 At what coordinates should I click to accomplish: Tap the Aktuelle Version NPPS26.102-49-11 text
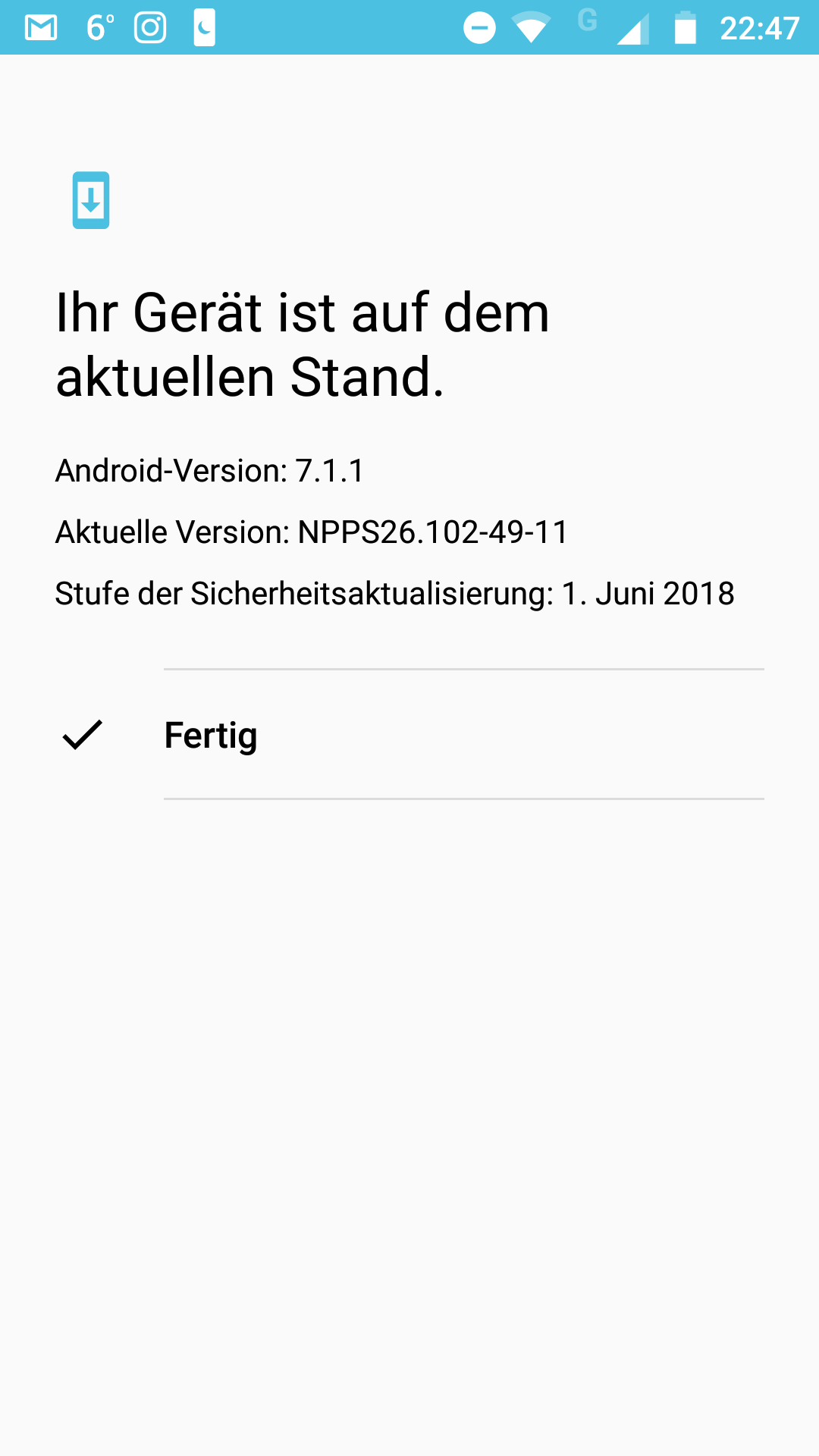click(311, 532)
